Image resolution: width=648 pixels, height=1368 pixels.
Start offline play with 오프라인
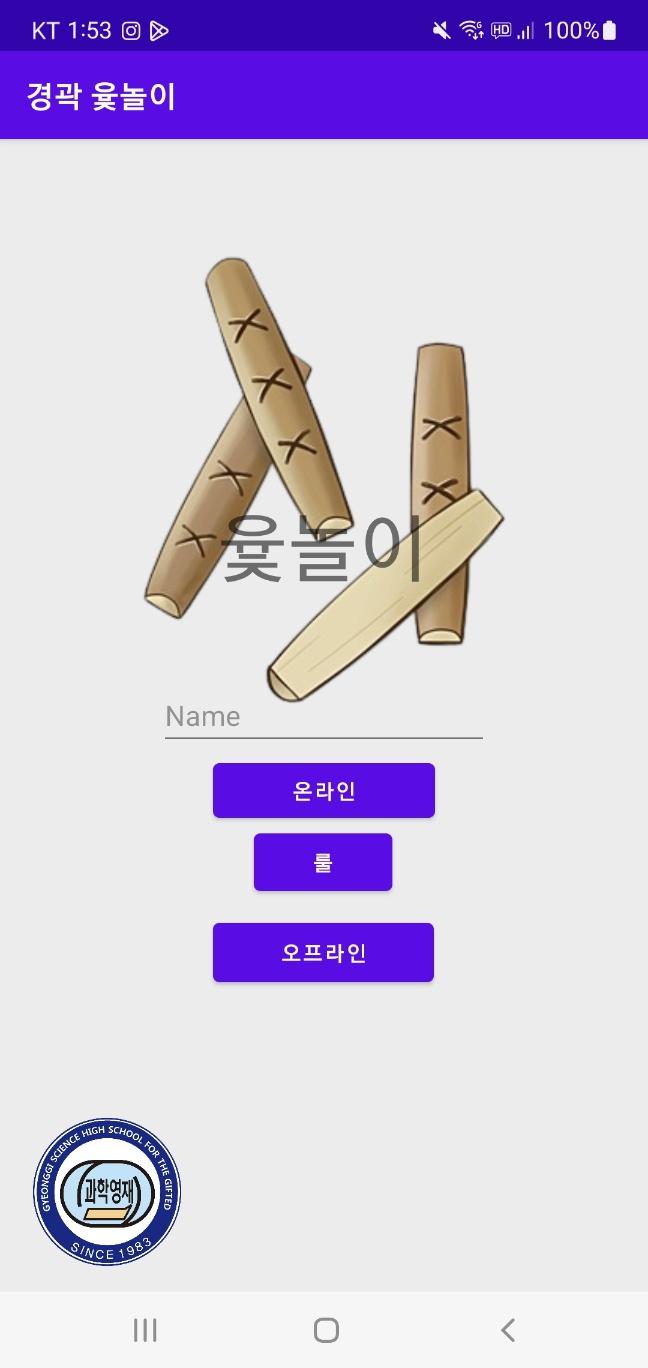323,952
